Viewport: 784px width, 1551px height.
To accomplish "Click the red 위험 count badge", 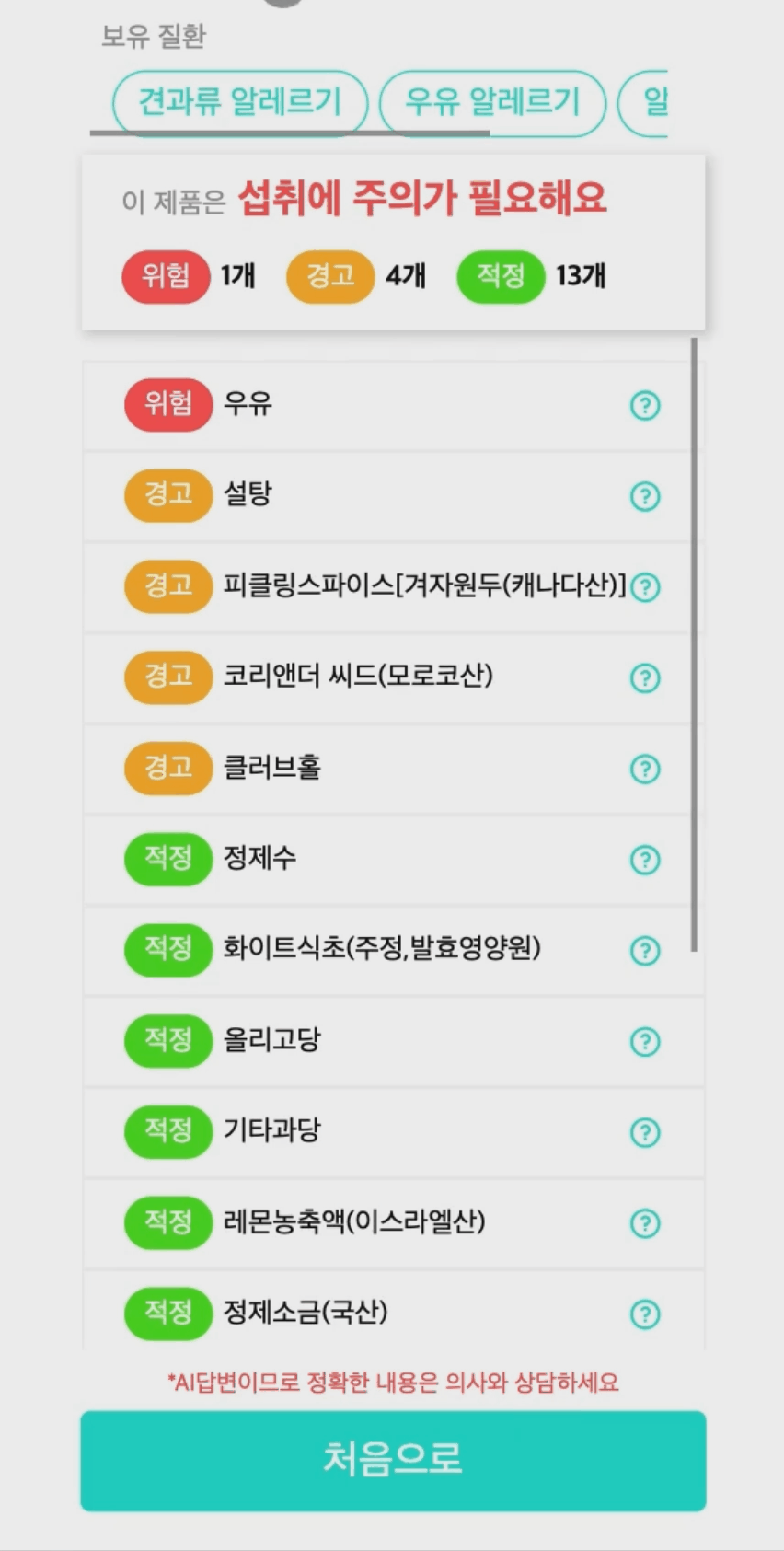I will click(x=166, y=276).
